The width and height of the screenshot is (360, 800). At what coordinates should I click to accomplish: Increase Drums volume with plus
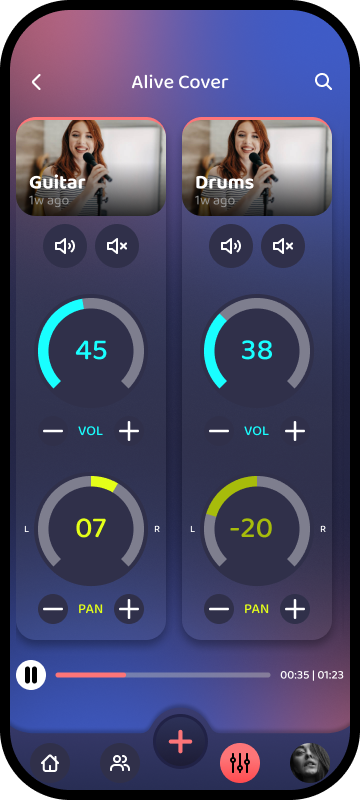(x=295, y=431)
